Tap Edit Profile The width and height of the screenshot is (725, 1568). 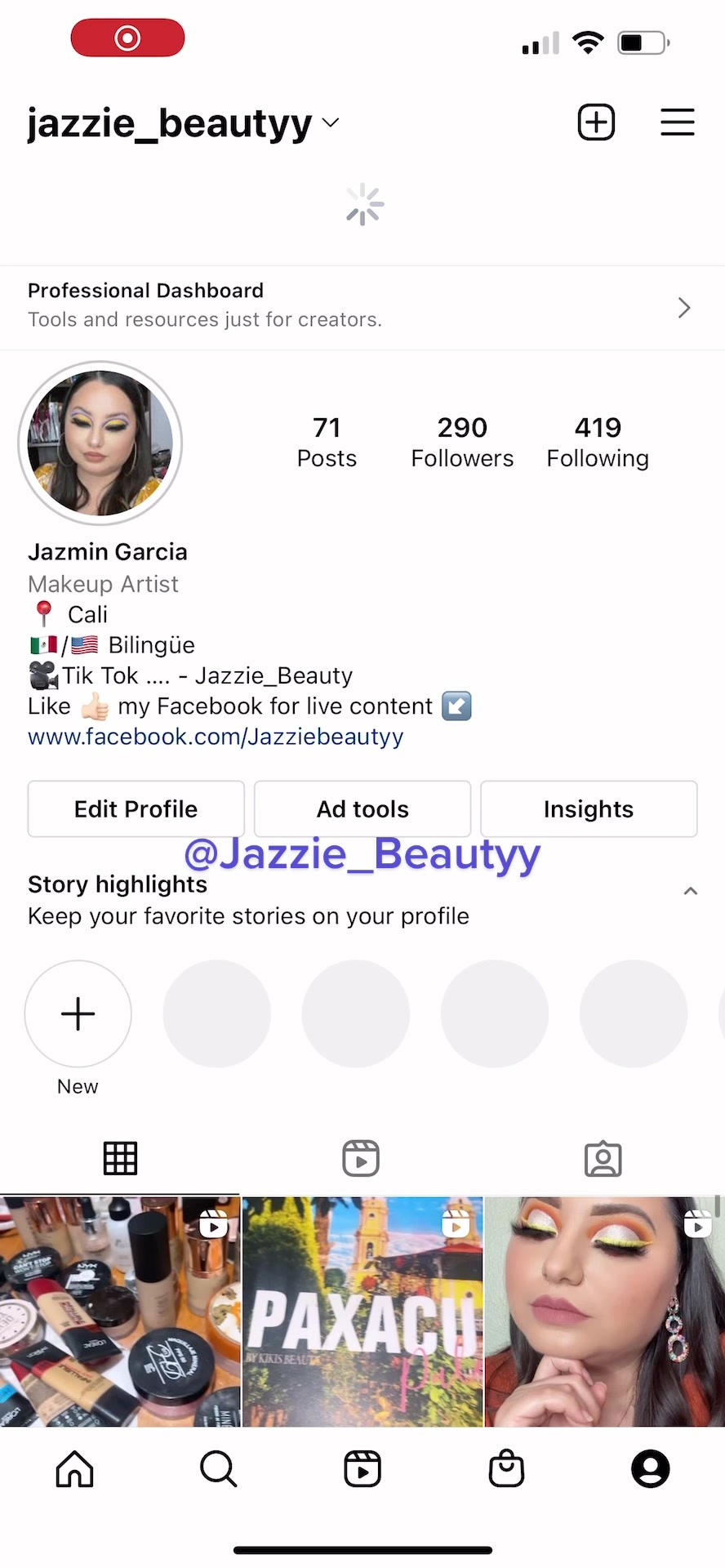click(x=136, y=808)
